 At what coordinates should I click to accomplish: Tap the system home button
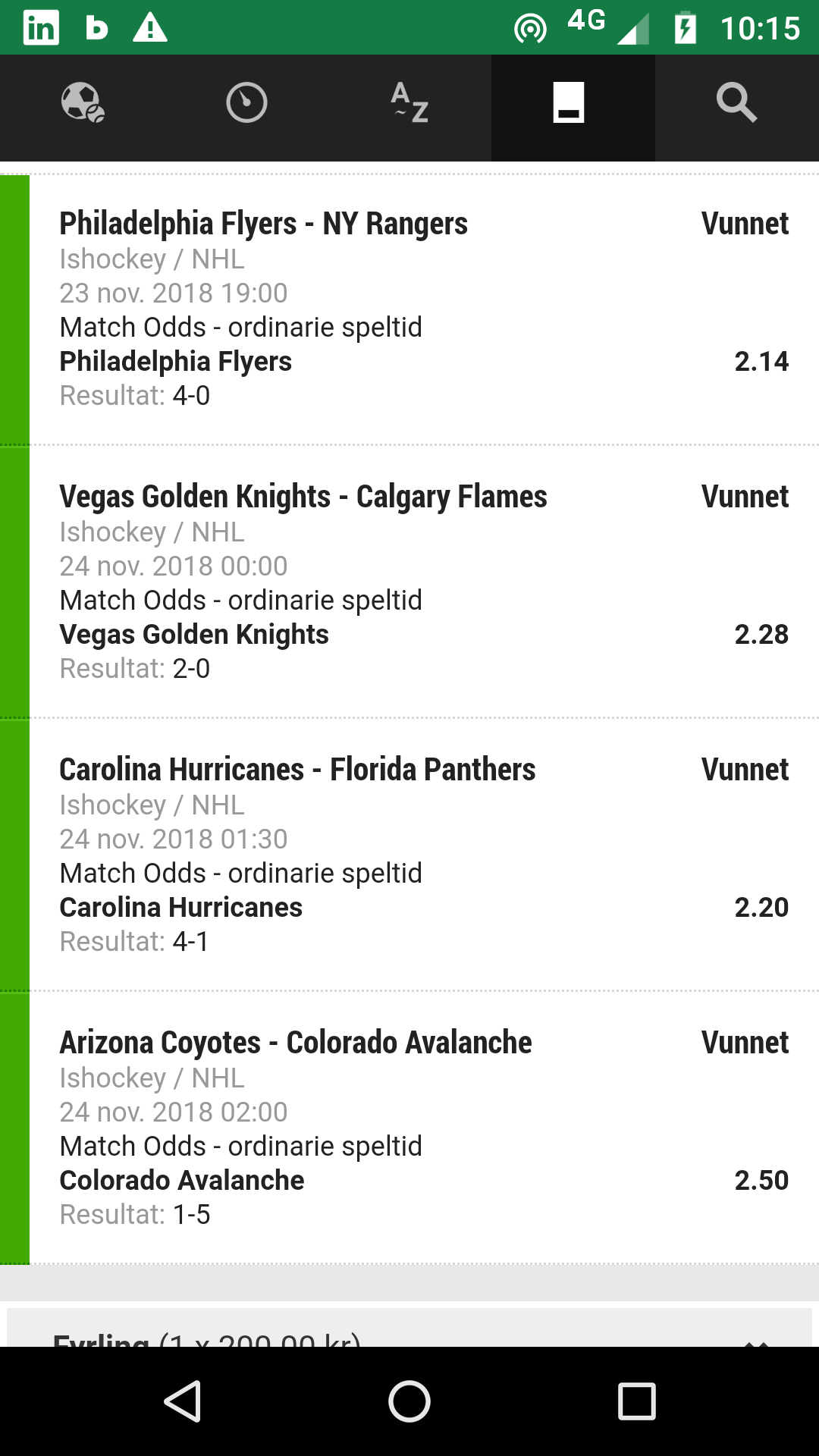409,1401
